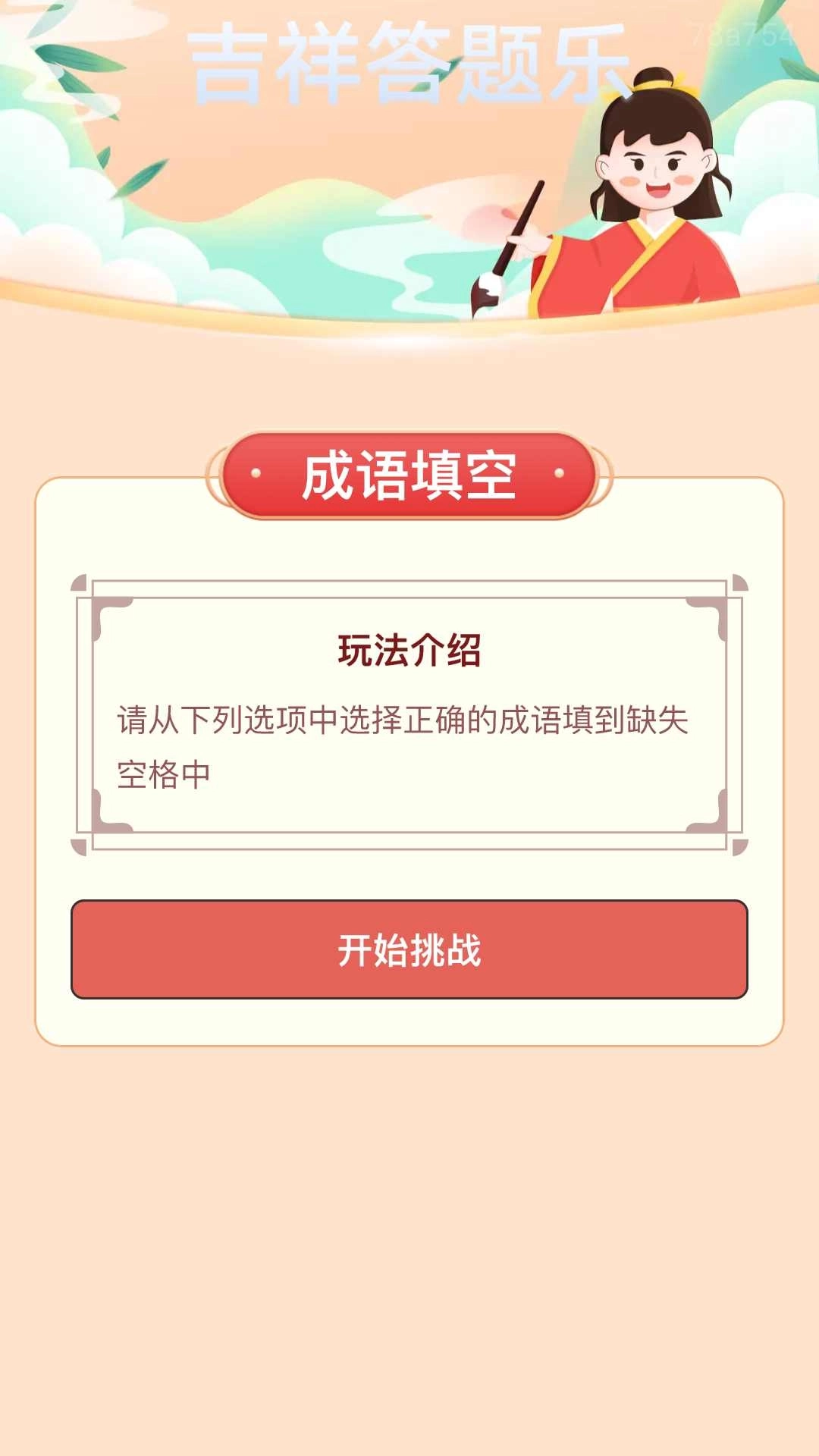Click the 玩法介绍 heading text
Viewport: 819px width, 1456px height.
409,651
